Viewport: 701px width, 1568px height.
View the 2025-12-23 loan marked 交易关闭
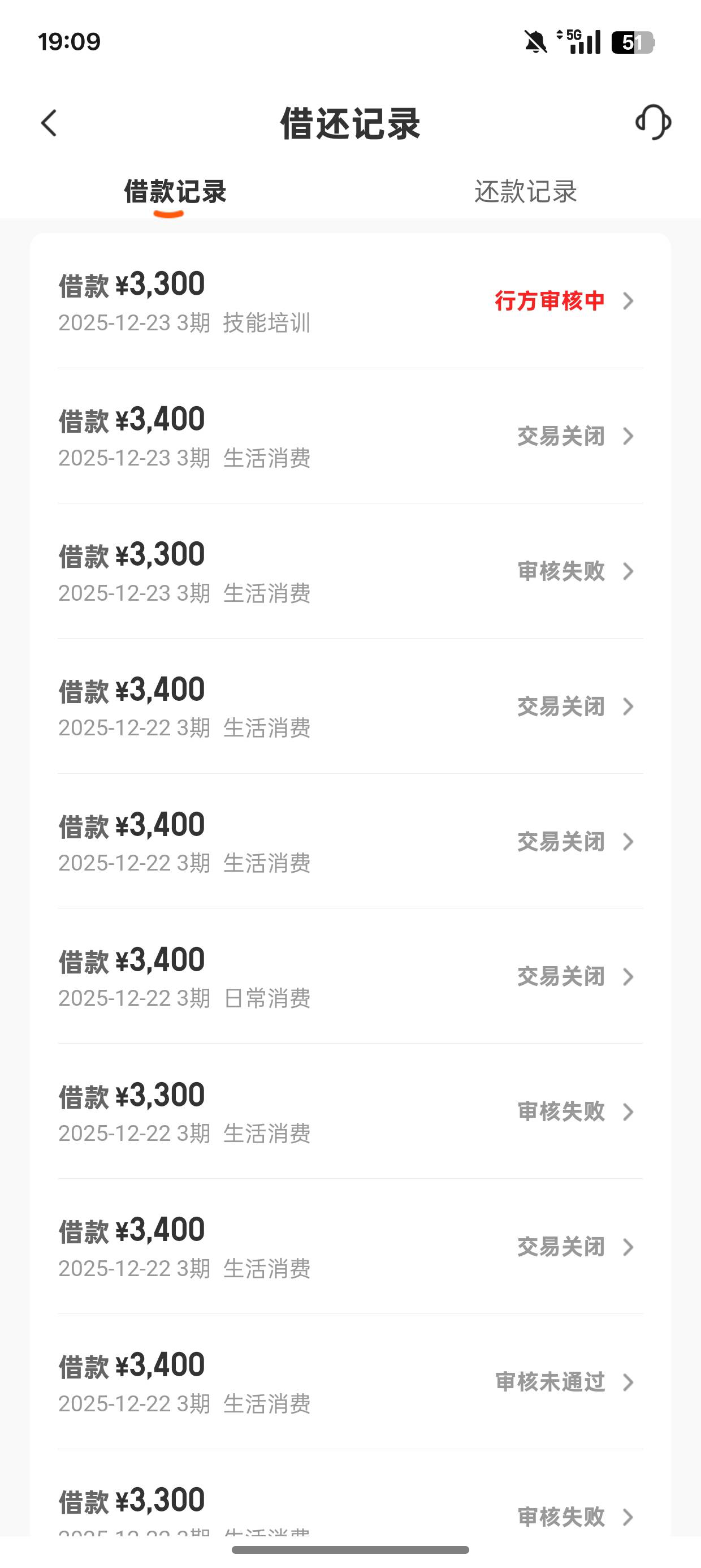(x=350, y=437)
